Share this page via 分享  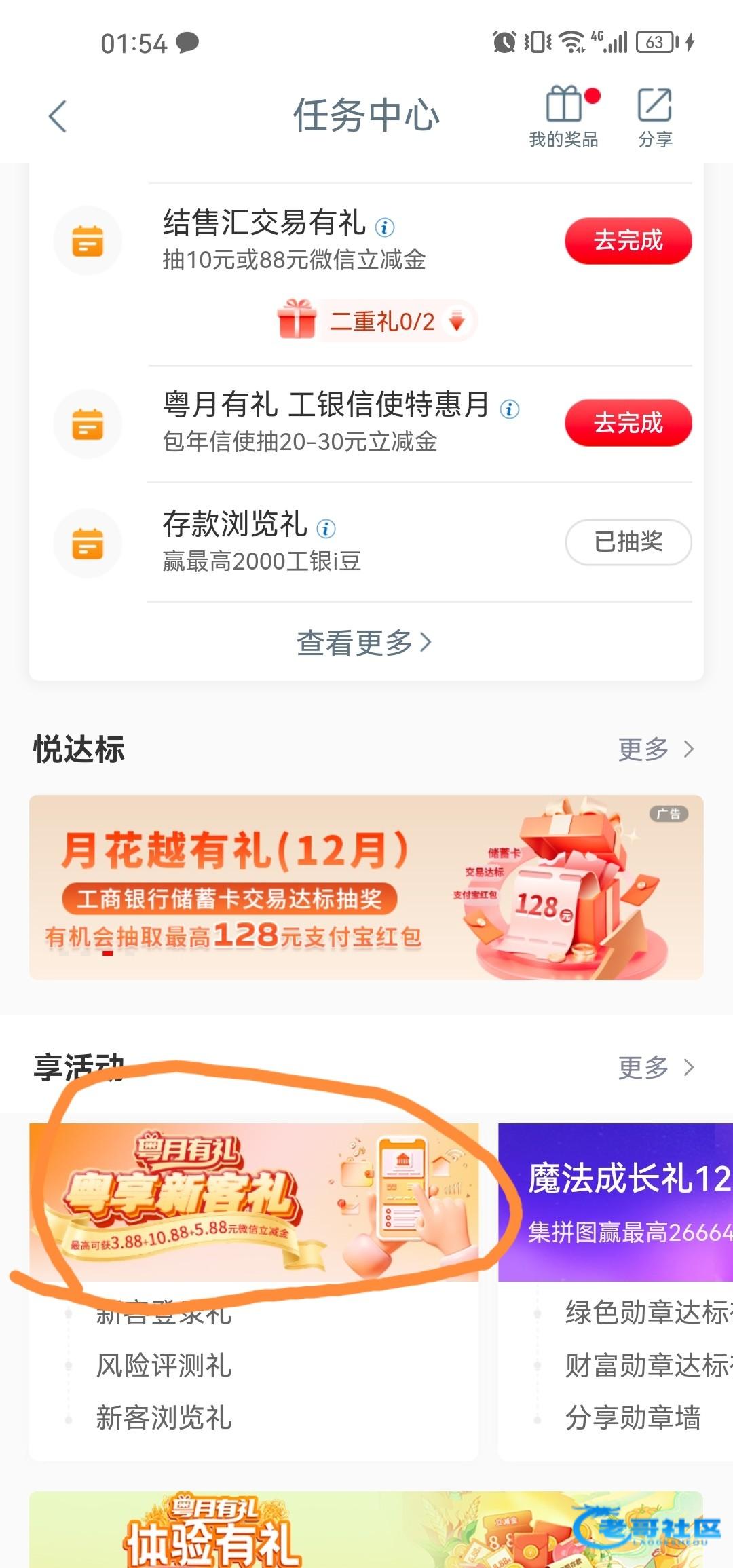coord(655,115)
